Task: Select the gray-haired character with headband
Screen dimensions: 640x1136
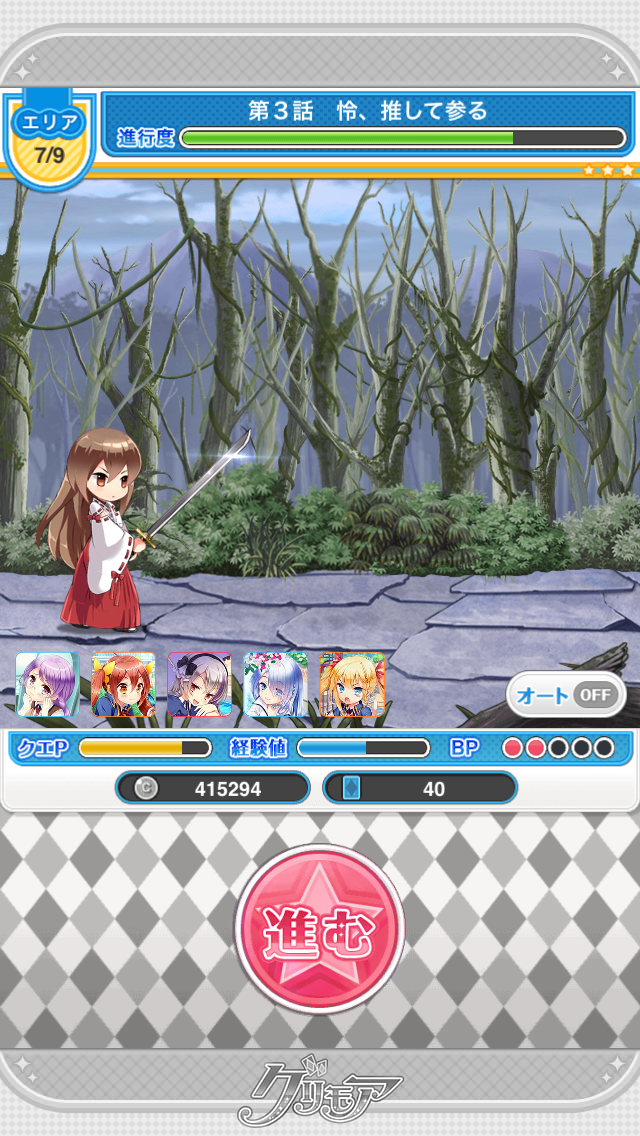Action: click(x=199, y=685)
